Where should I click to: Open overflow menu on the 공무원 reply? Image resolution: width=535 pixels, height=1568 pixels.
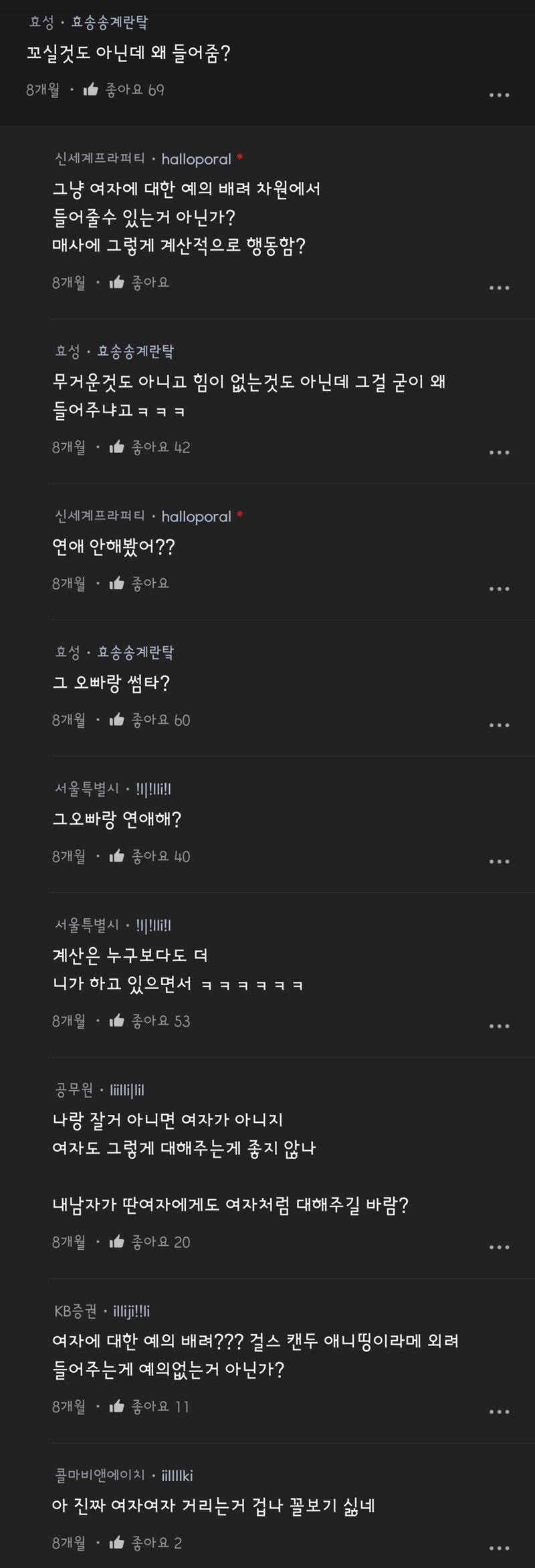pos(499,1247)
